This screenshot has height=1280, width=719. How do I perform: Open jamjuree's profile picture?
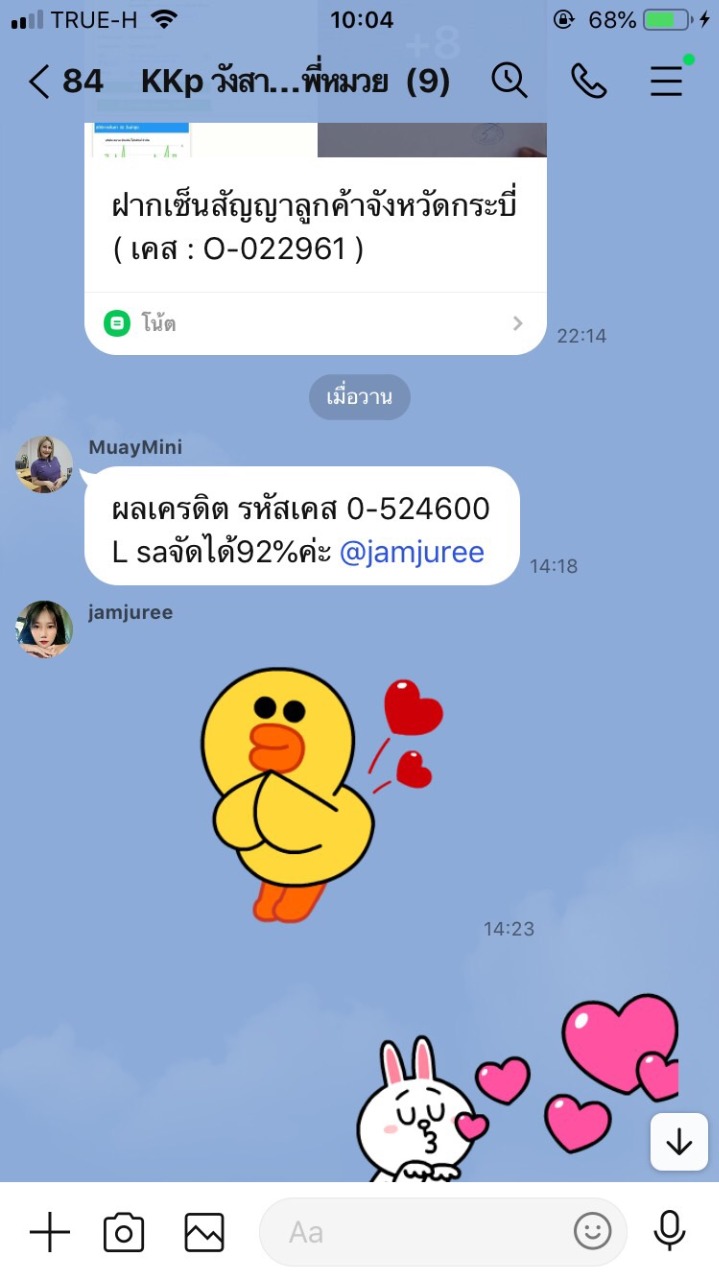[44, 629]
